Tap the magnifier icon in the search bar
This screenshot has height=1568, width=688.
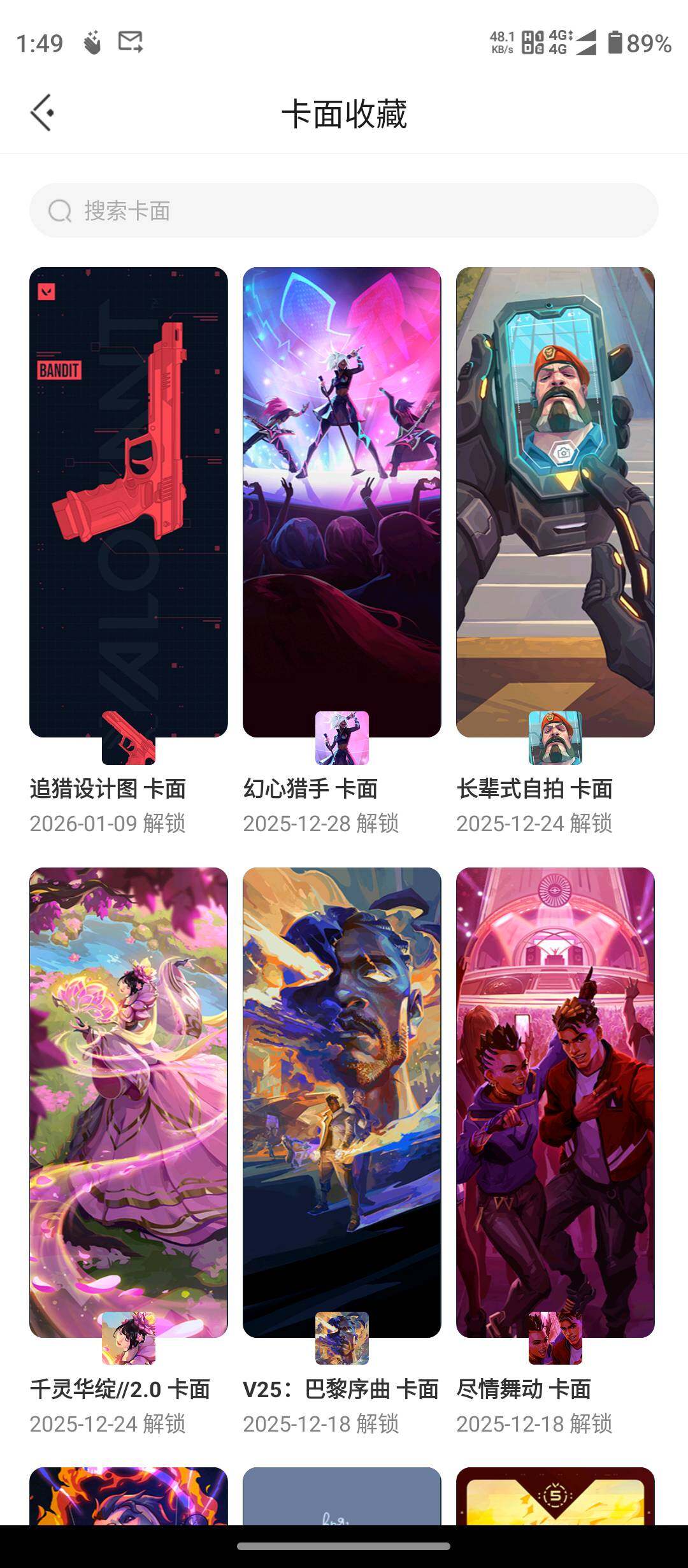click(x=58, y=211)
